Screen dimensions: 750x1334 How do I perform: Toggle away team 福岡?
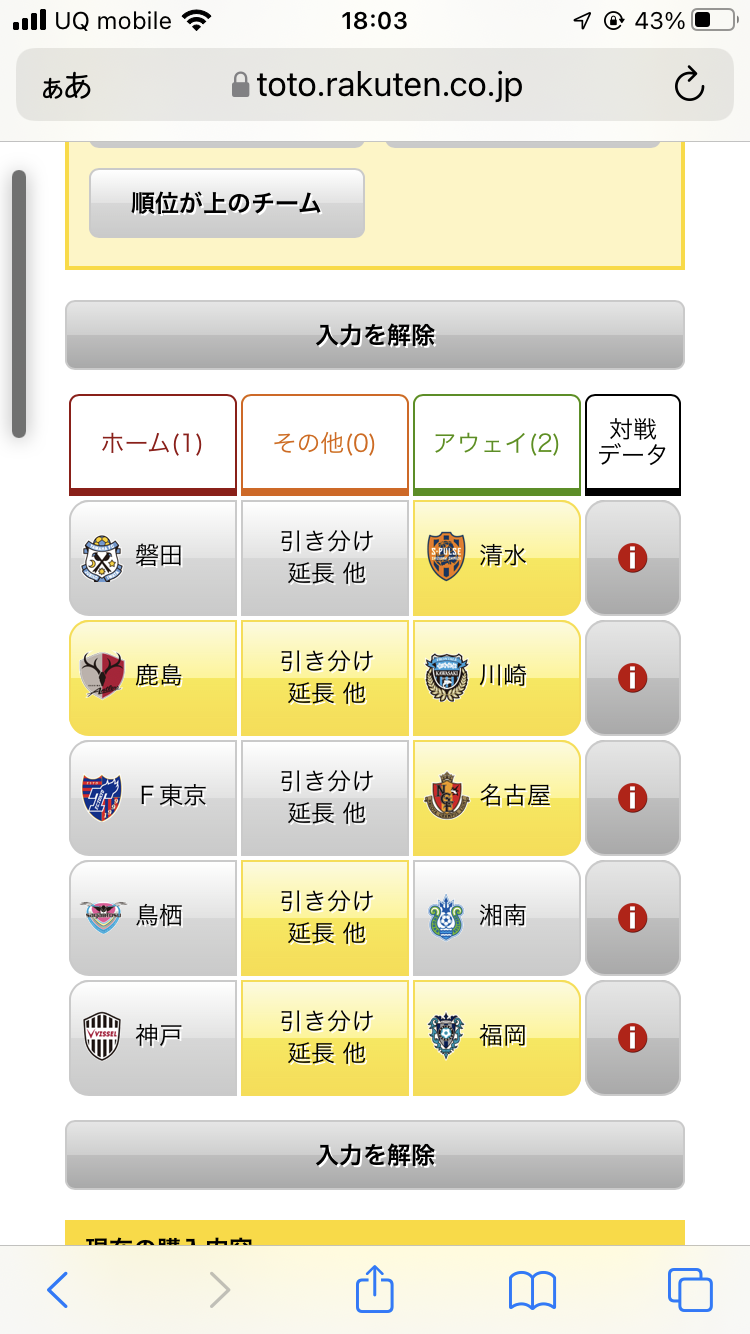click(497, 1038)
